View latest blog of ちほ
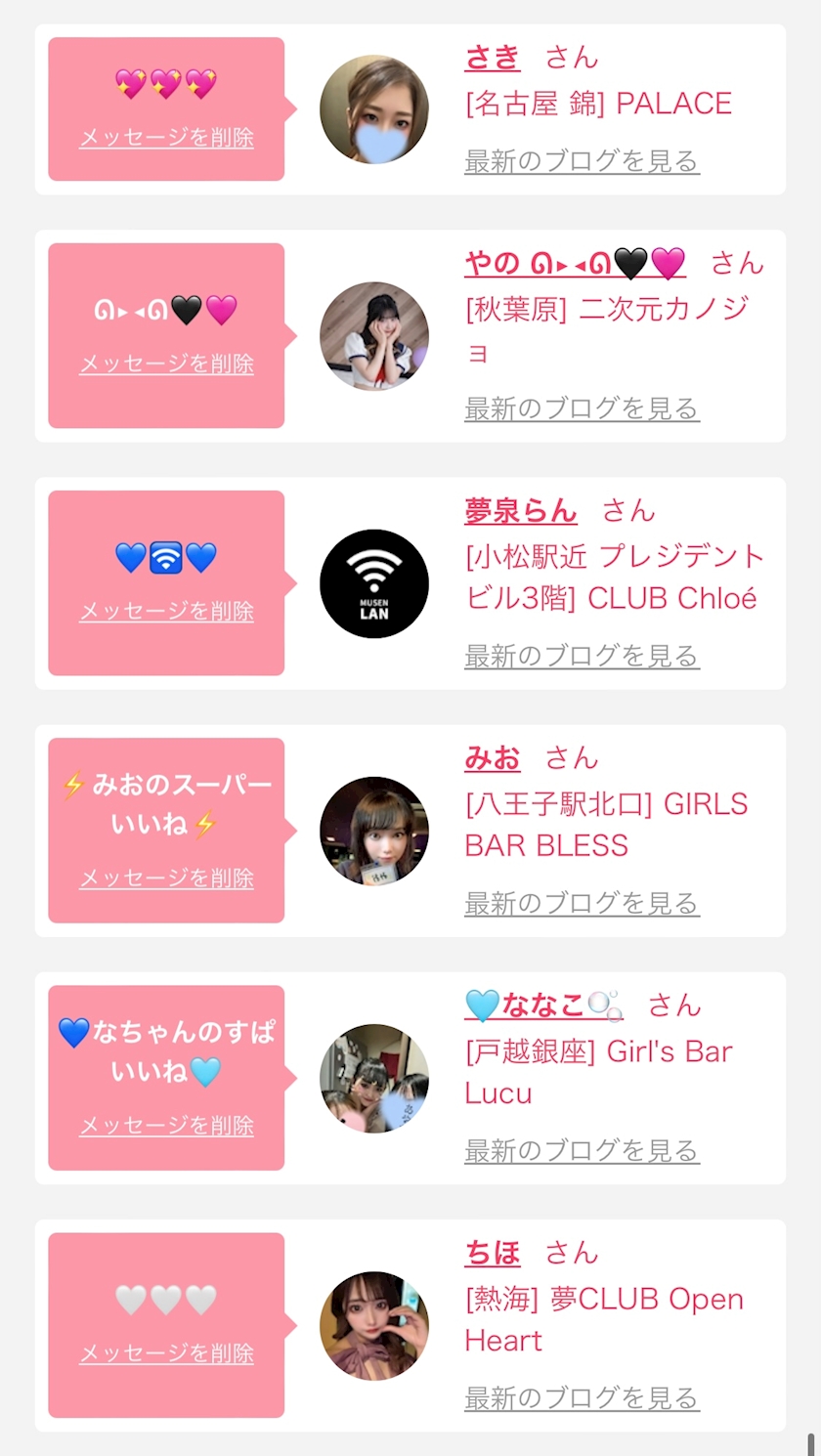 (582, 1397)
